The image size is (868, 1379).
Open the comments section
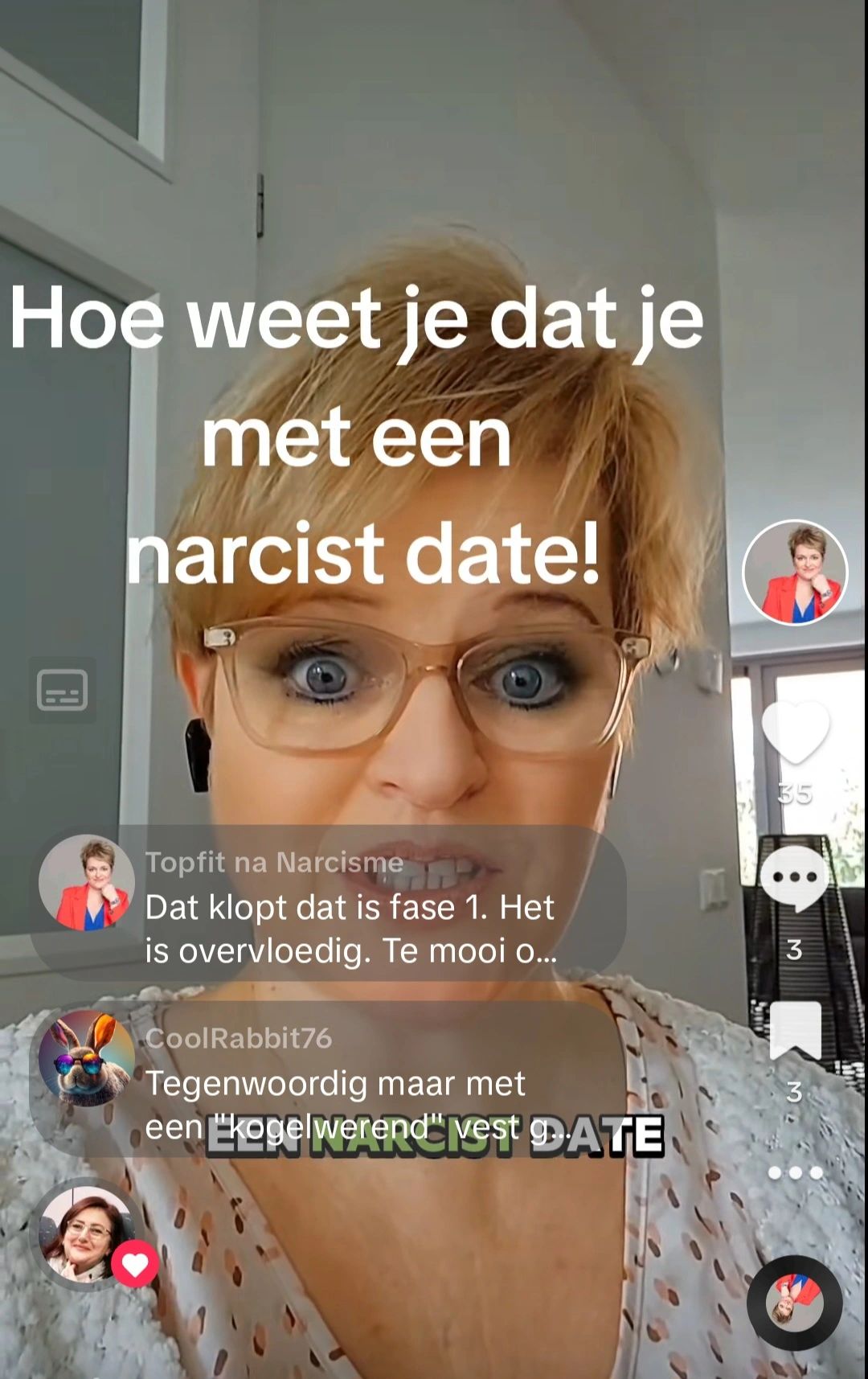pyautogui.click(x=794, y=877)
